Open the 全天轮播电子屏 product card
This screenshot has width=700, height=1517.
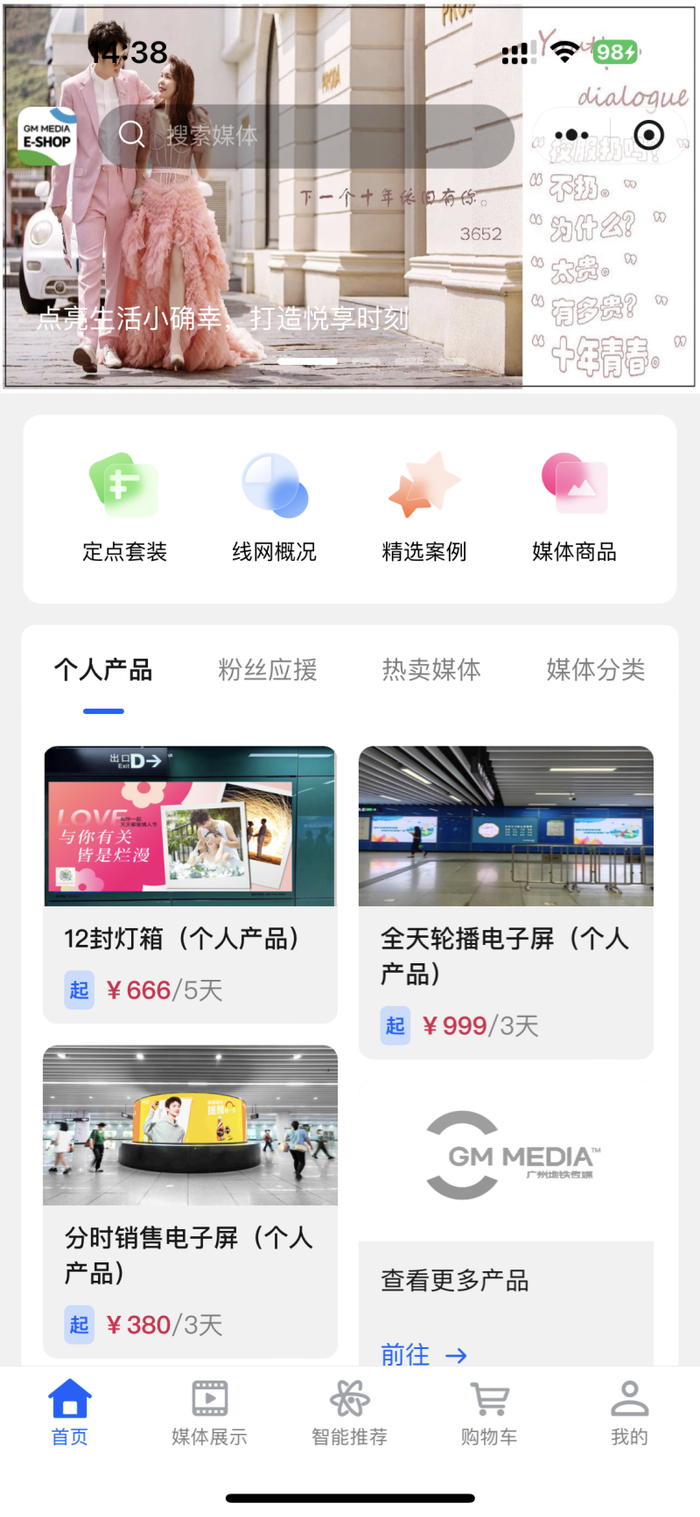tap(506, 900)
